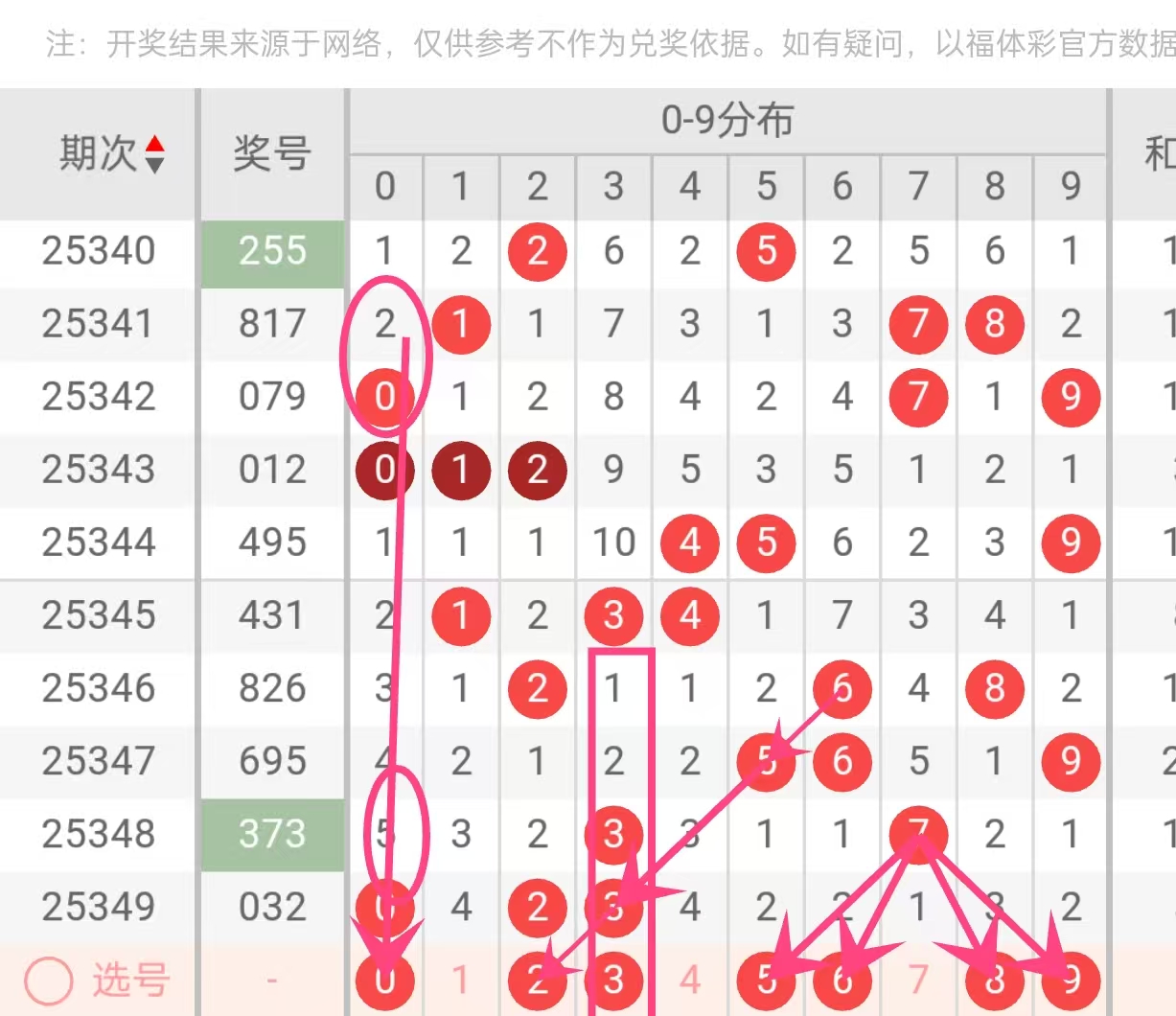Image resolution: width=1176 pixels, height=1016 pixels.
Task: Select number 1 in the 选号 row
Action: (461, 981)
